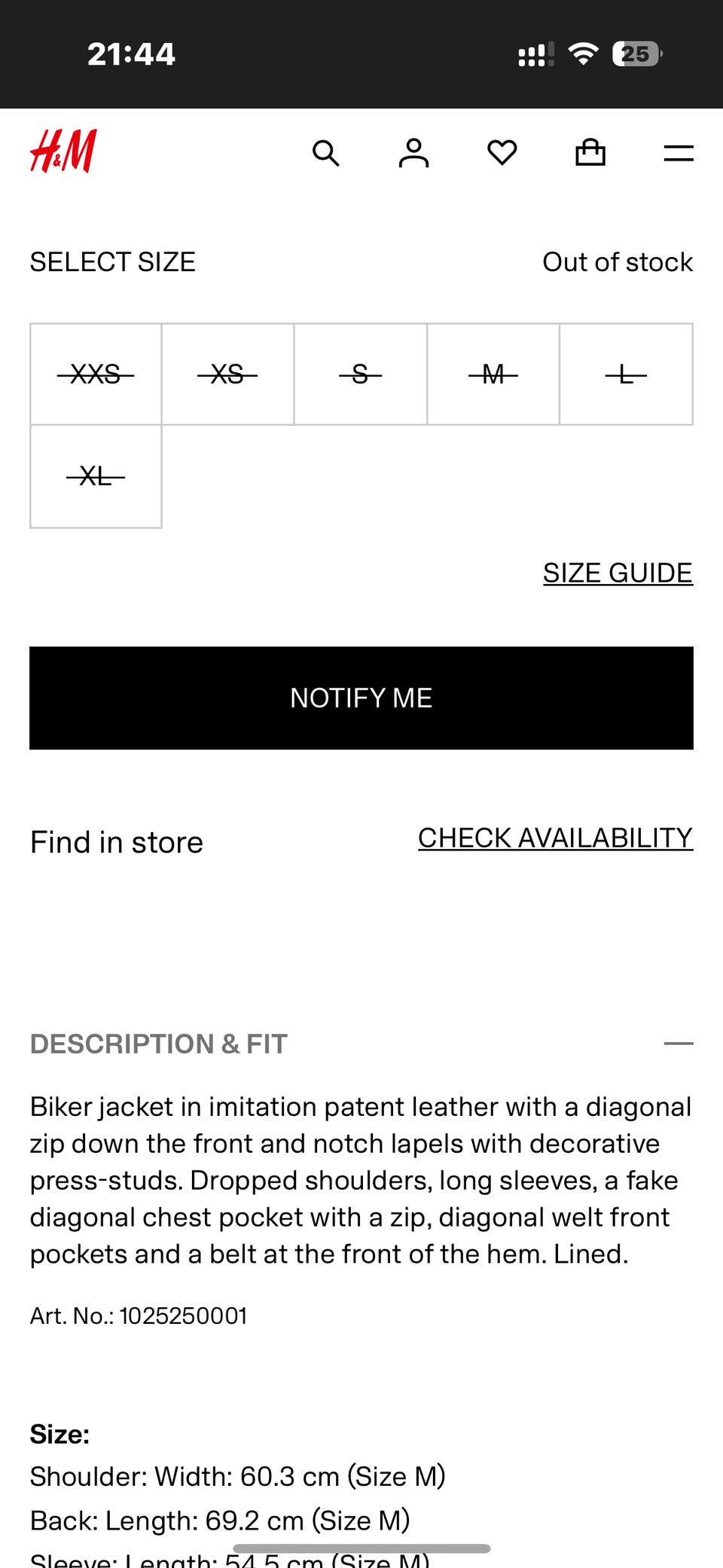Open the hamburger menu
723x1568 pixels.
click(679, 153)
